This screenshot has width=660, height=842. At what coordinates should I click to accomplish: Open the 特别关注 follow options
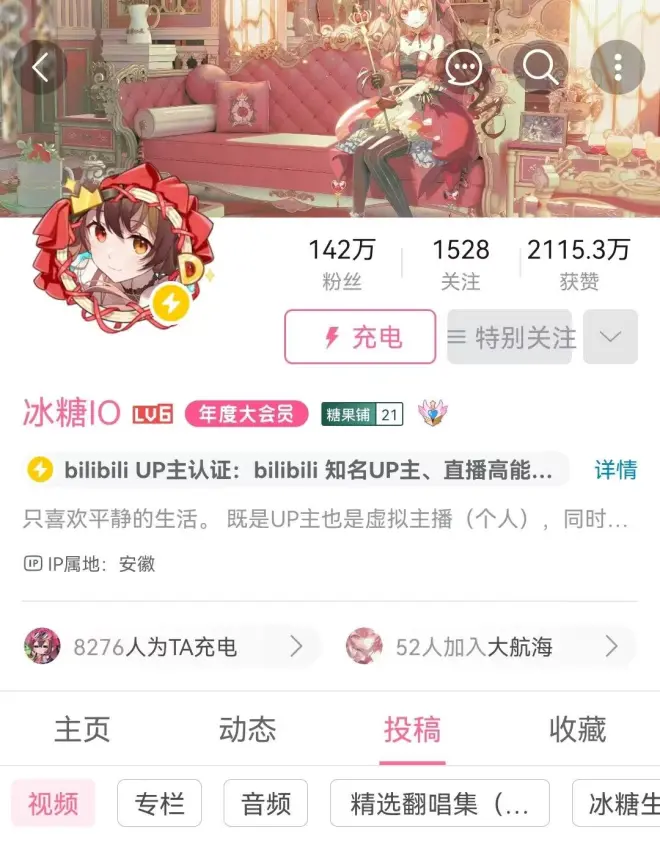pos(510,337)
